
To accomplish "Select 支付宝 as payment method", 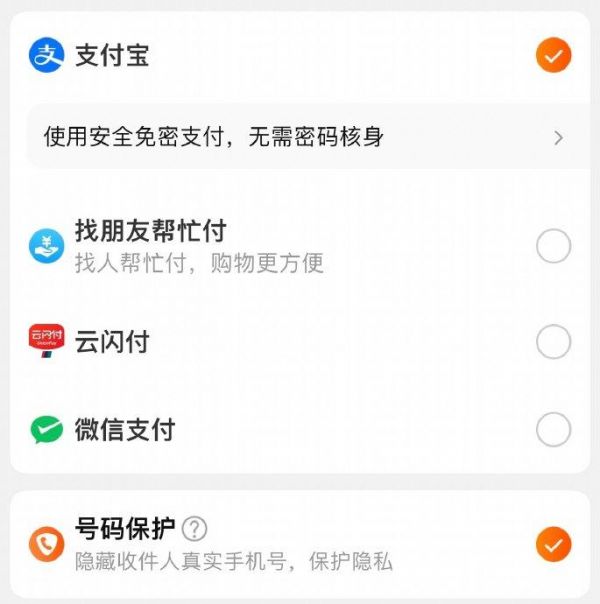I will click(553, 55).
